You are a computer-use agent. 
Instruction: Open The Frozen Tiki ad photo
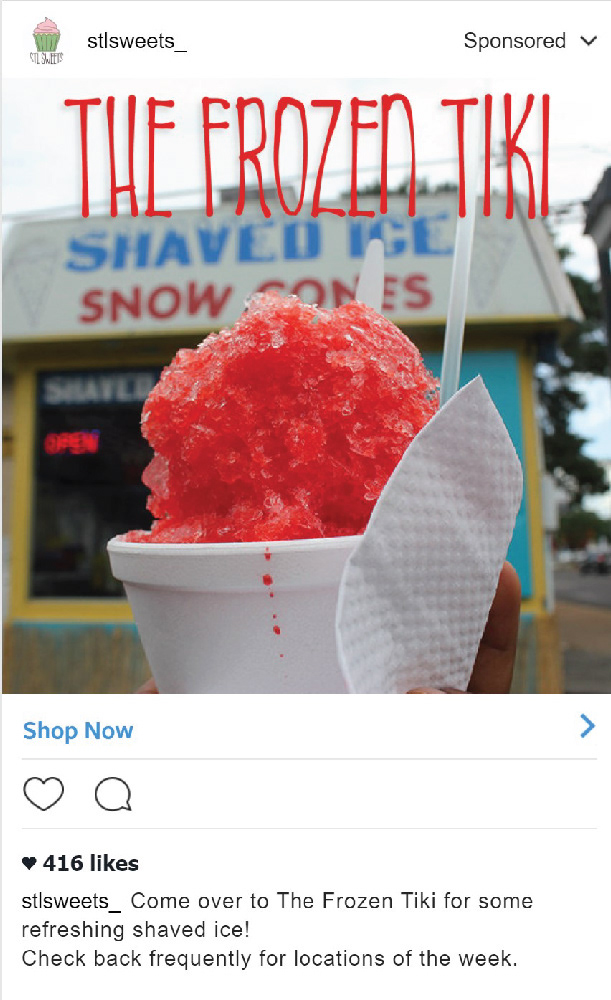pyautogui.click(x=305, y=400)
